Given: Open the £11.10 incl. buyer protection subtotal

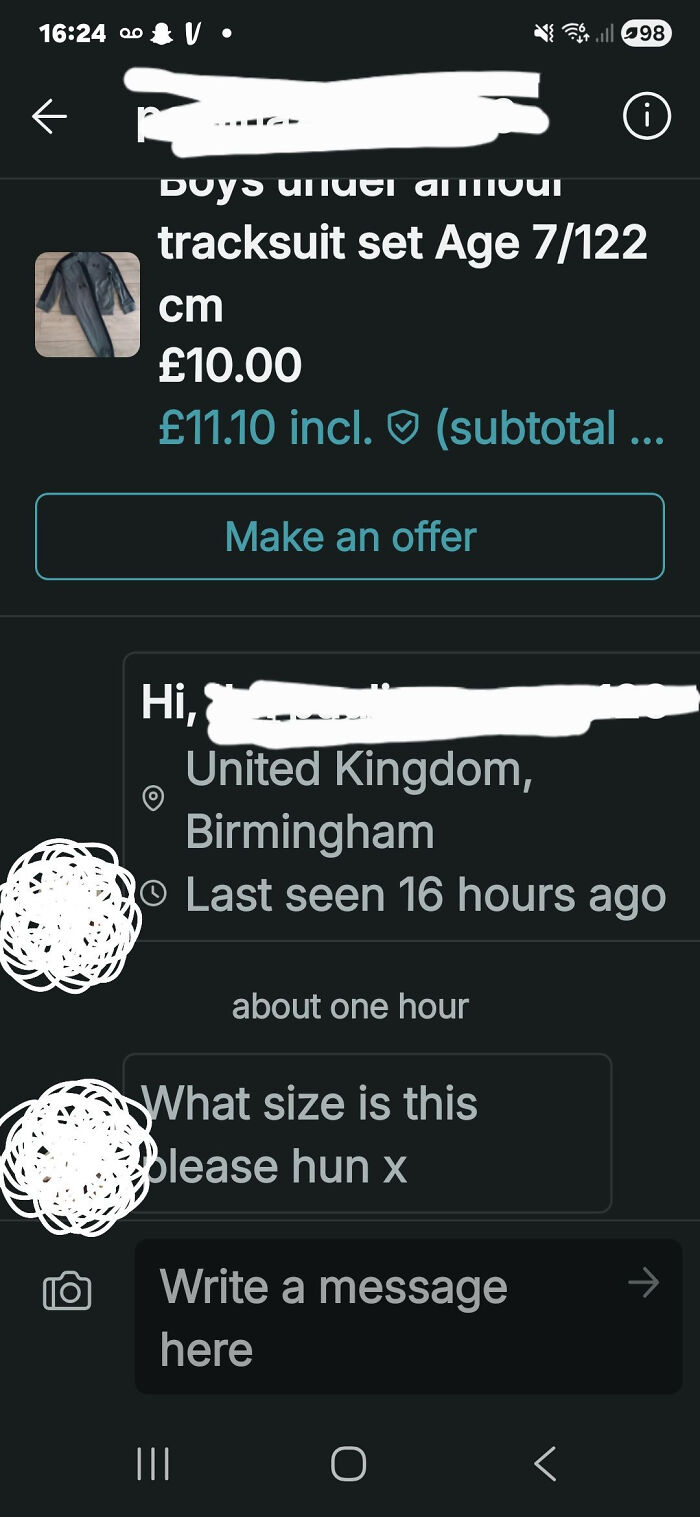Looking at the screenshot, I should point(410,429).
